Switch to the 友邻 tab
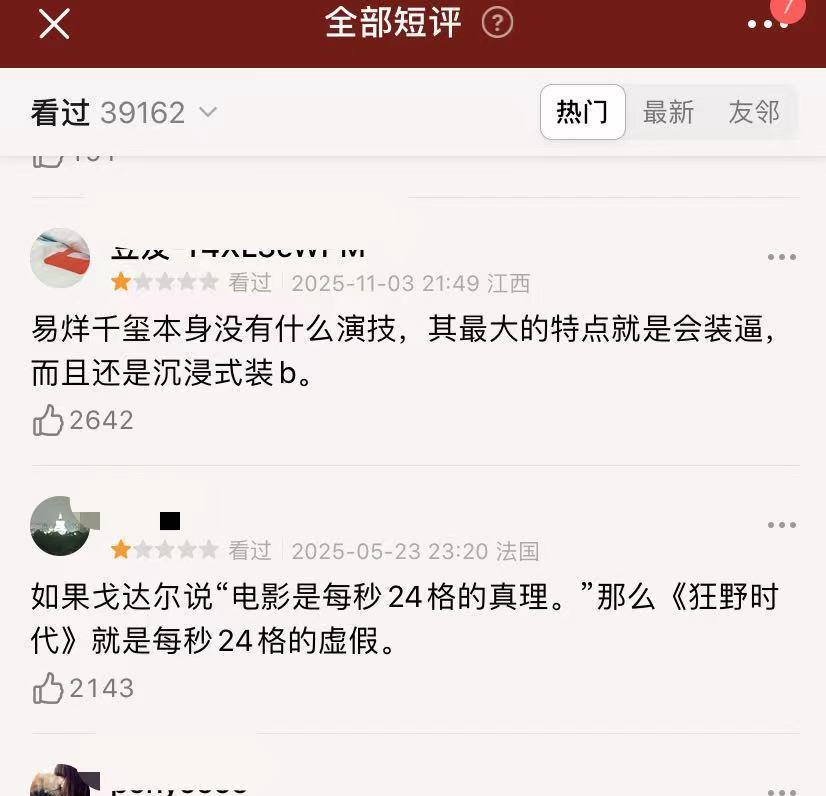The width and height of the screenshot is (826, 796). [754, 112]
